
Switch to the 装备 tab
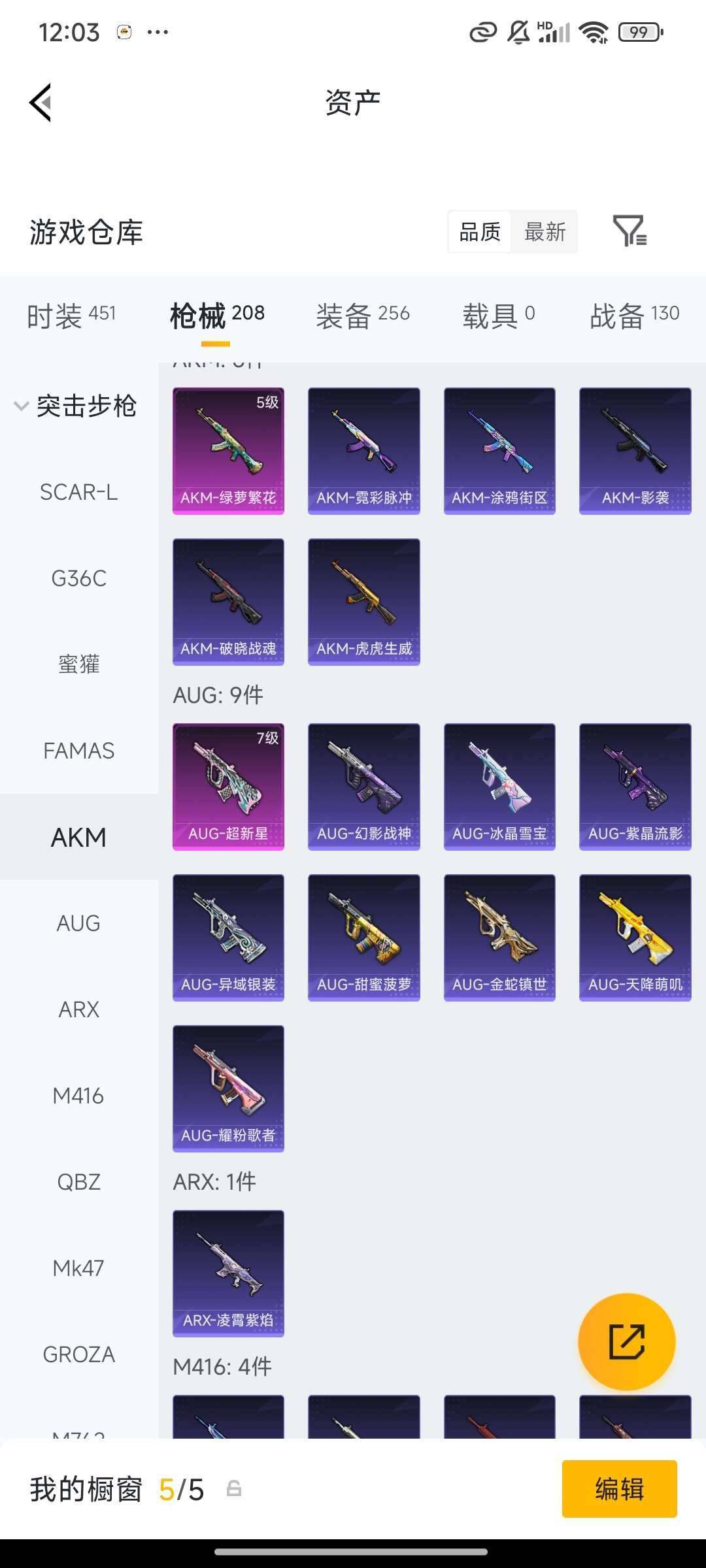tap(362, 316)
